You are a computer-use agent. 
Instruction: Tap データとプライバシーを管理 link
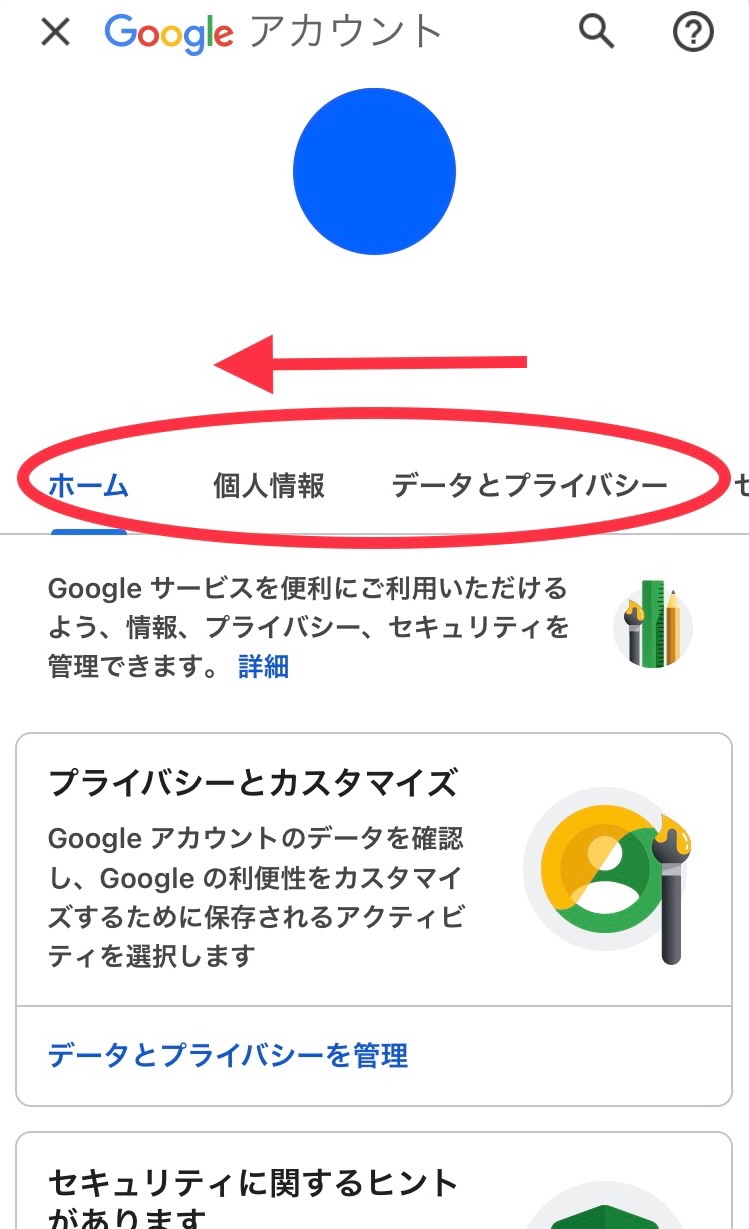pyautogui.click(x=228, y=1055)
